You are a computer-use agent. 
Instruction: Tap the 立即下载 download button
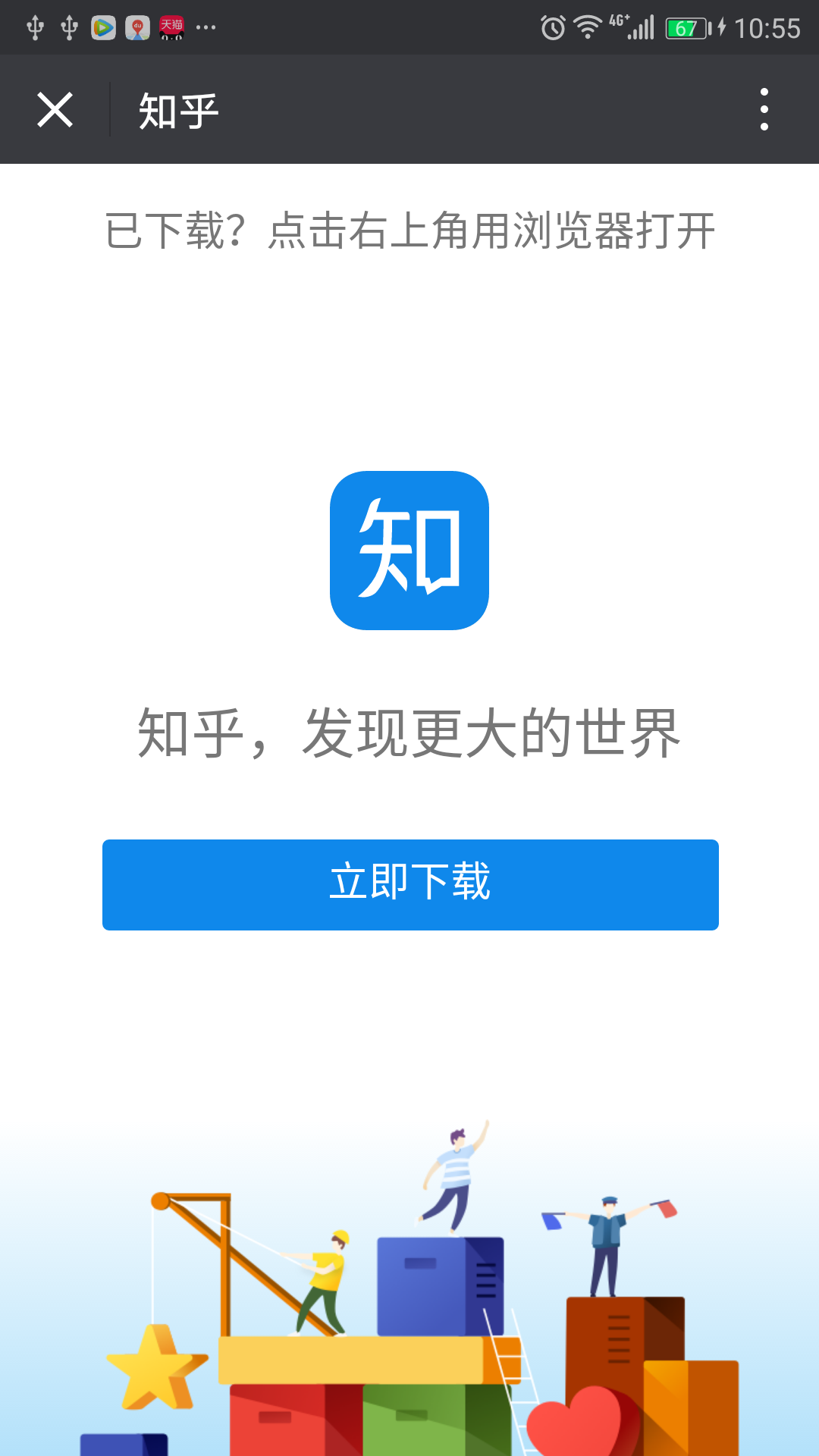pyautogui.click(x=410, y=884)
